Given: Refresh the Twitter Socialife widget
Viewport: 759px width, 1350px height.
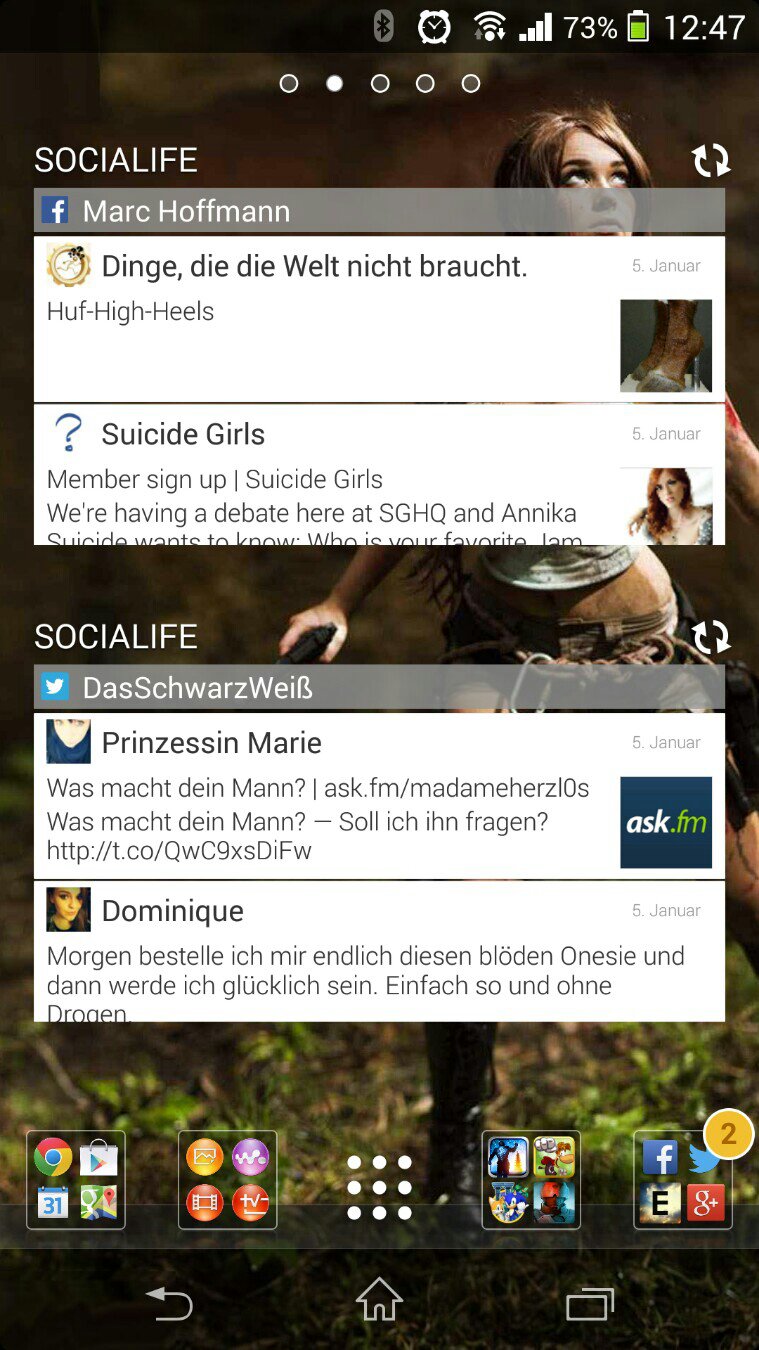Looking at the screenshot, I should [x=711, y=637].
